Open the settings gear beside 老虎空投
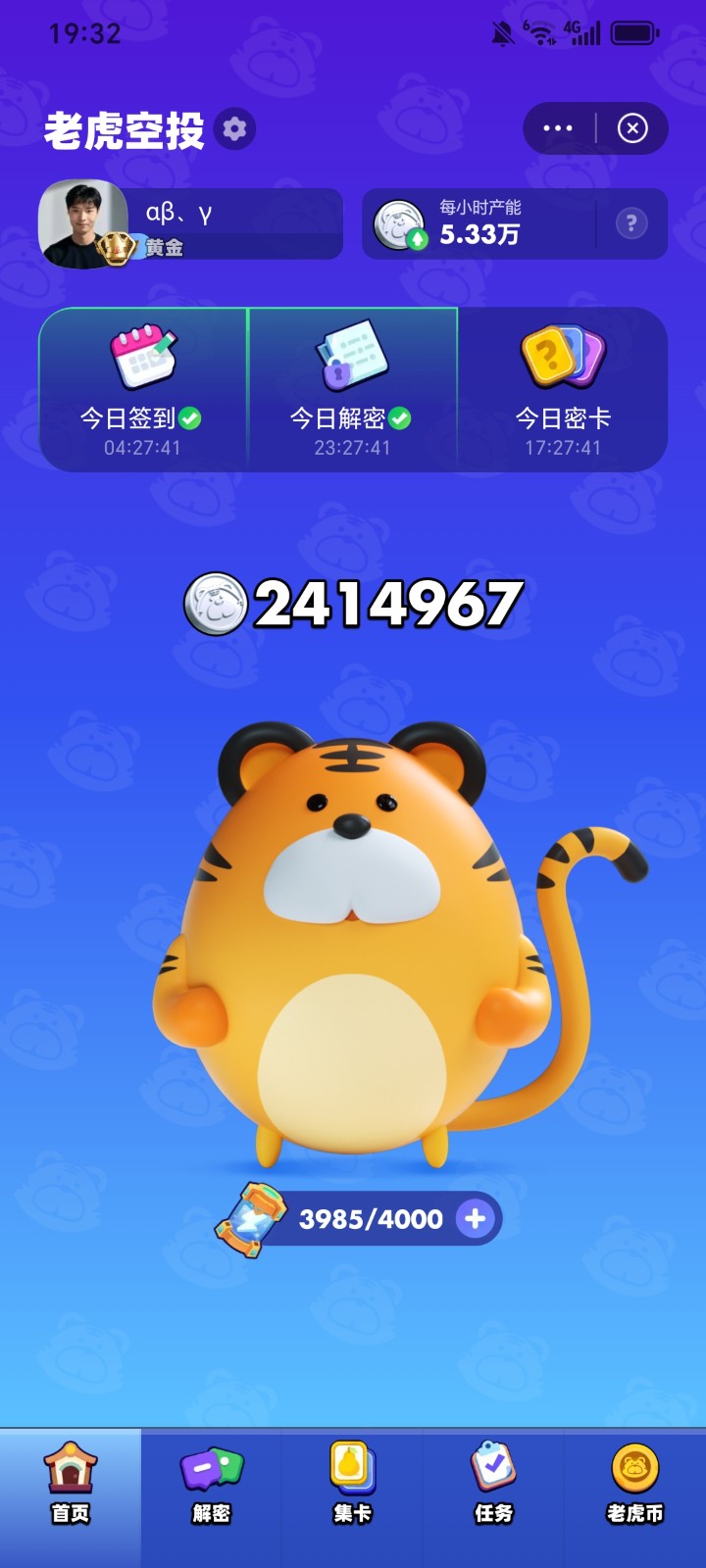This screenshot has height=1568, width=706. point(234,128)
